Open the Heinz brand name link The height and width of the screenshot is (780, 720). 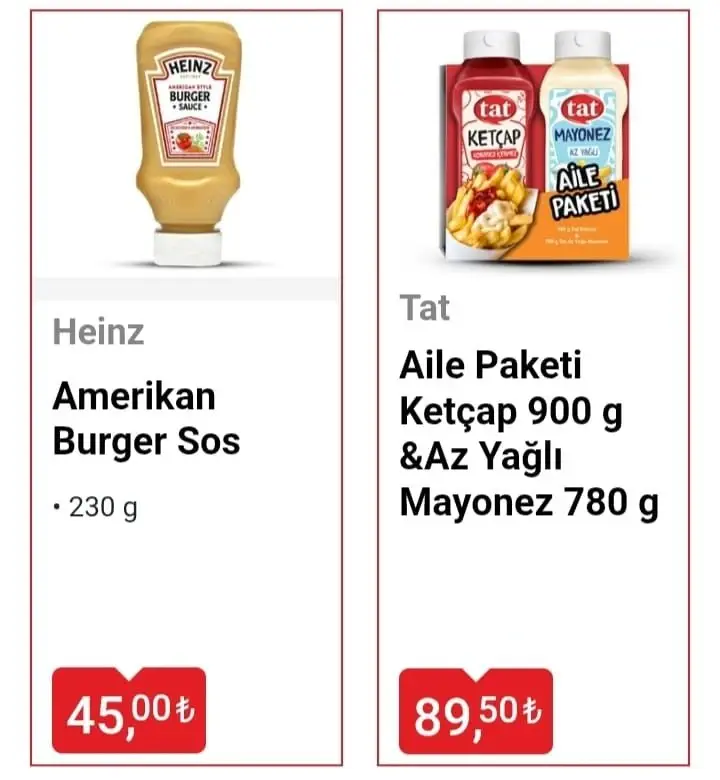click(x=98, y=333)
